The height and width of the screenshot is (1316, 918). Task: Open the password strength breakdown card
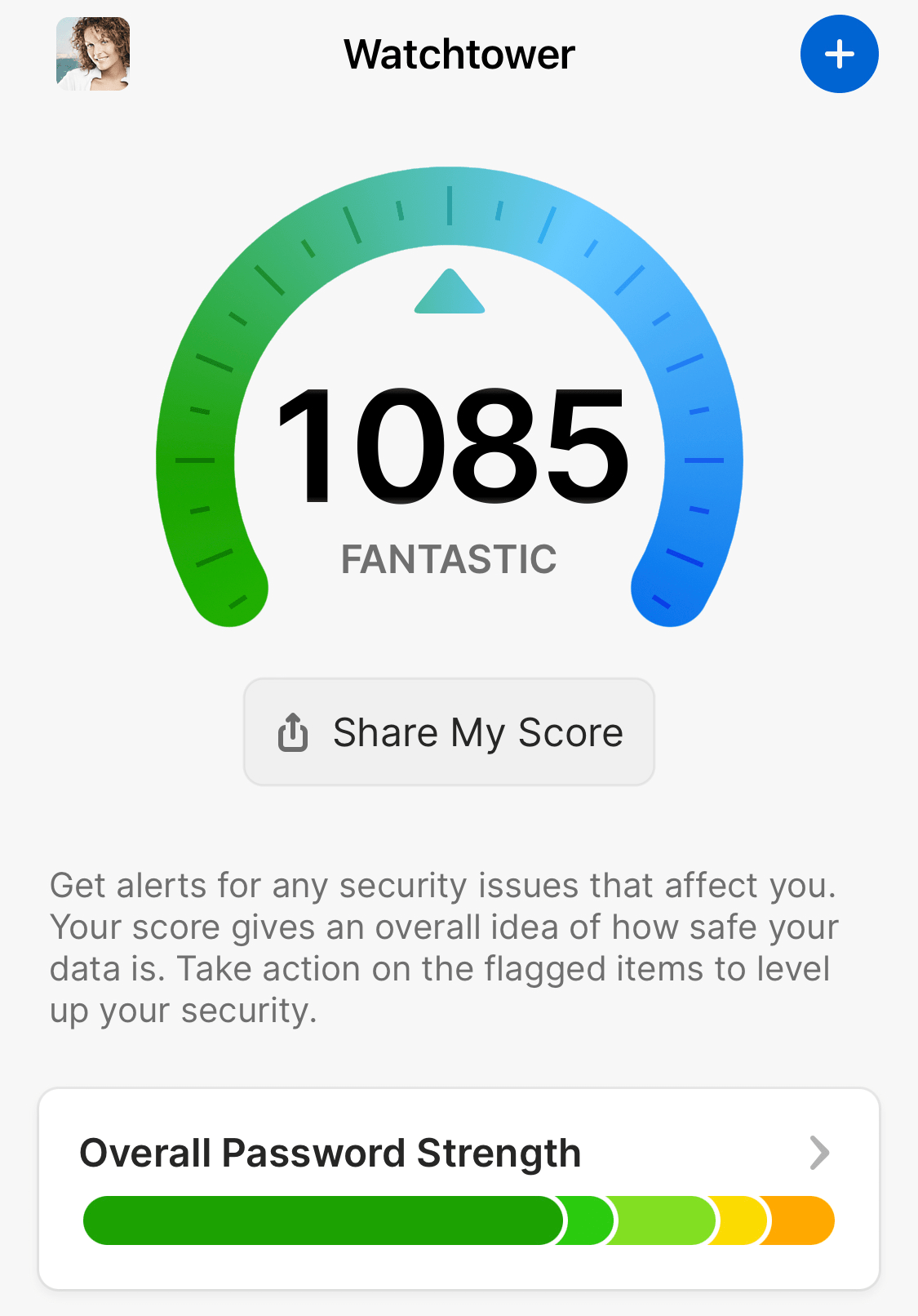[459, 1188]
